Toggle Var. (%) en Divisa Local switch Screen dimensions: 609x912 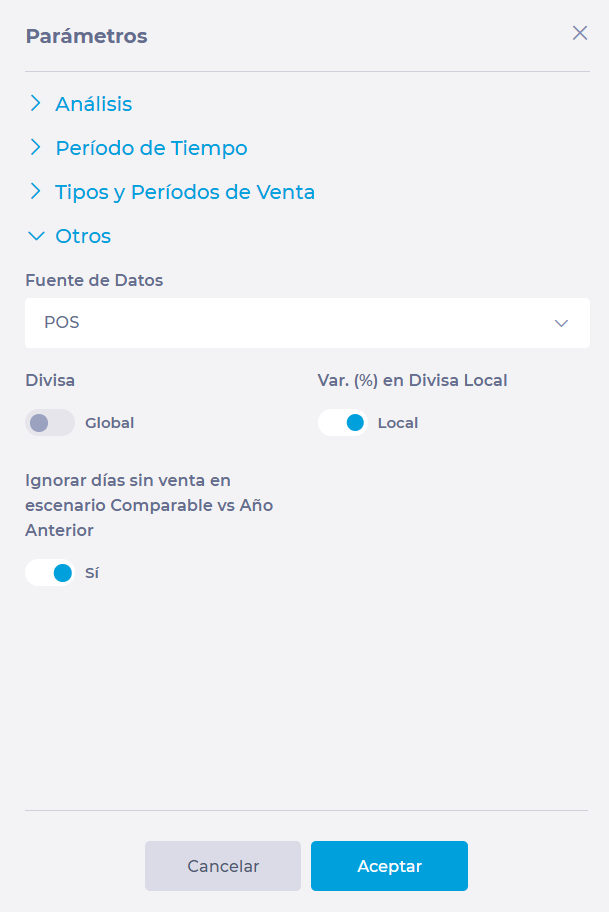point(343,423)
